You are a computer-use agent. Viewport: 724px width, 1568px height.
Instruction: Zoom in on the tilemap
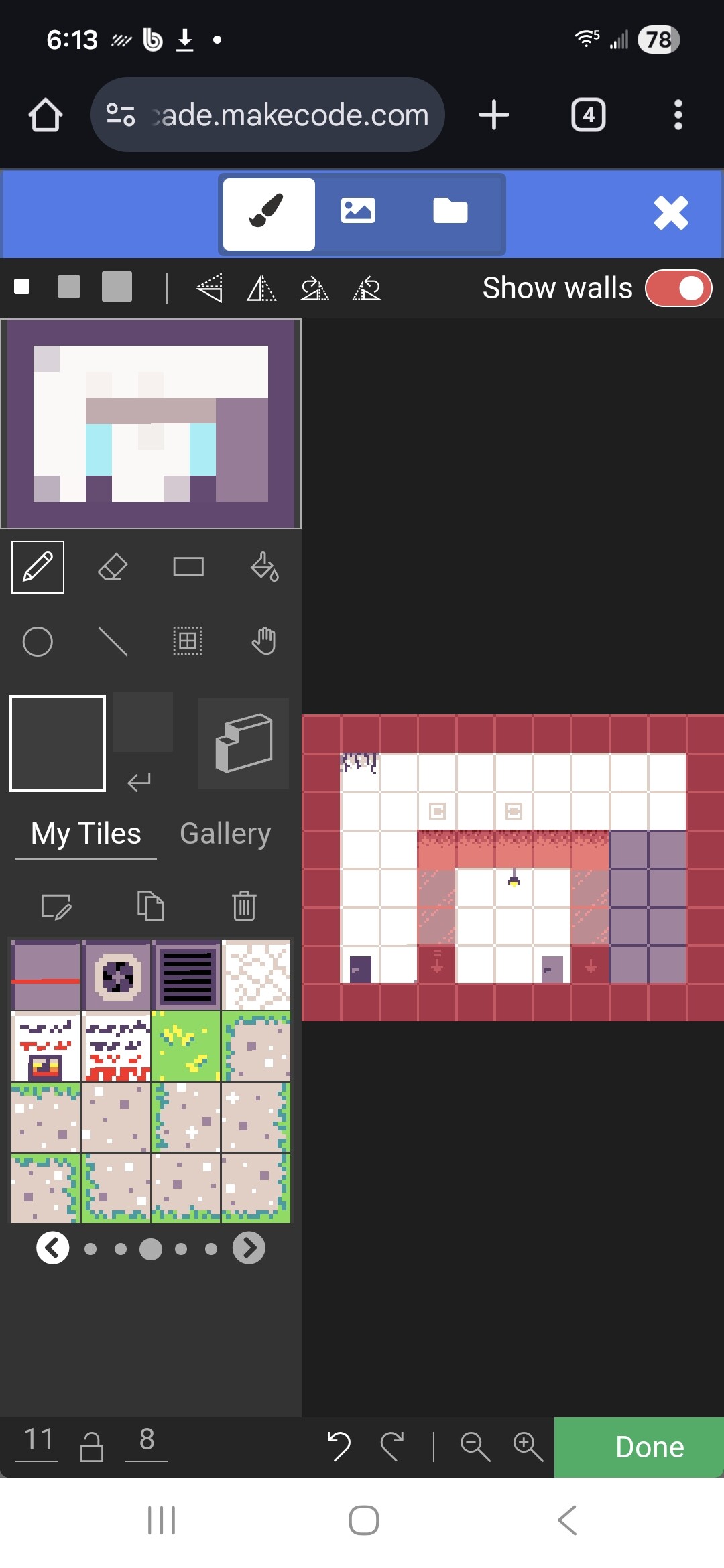click(528, 1446)
